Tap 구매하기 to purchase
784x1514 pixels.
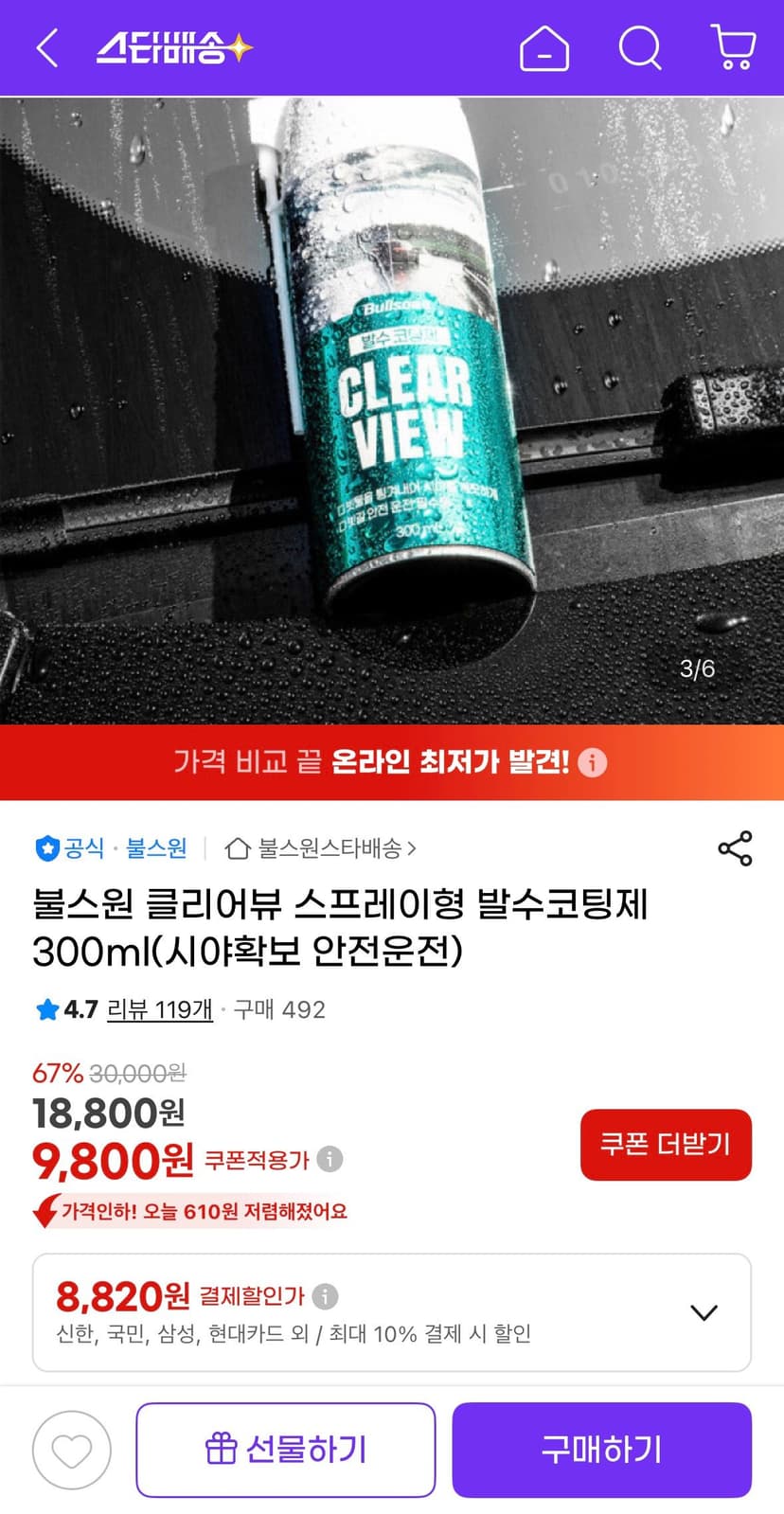[x=601, y=1450]
